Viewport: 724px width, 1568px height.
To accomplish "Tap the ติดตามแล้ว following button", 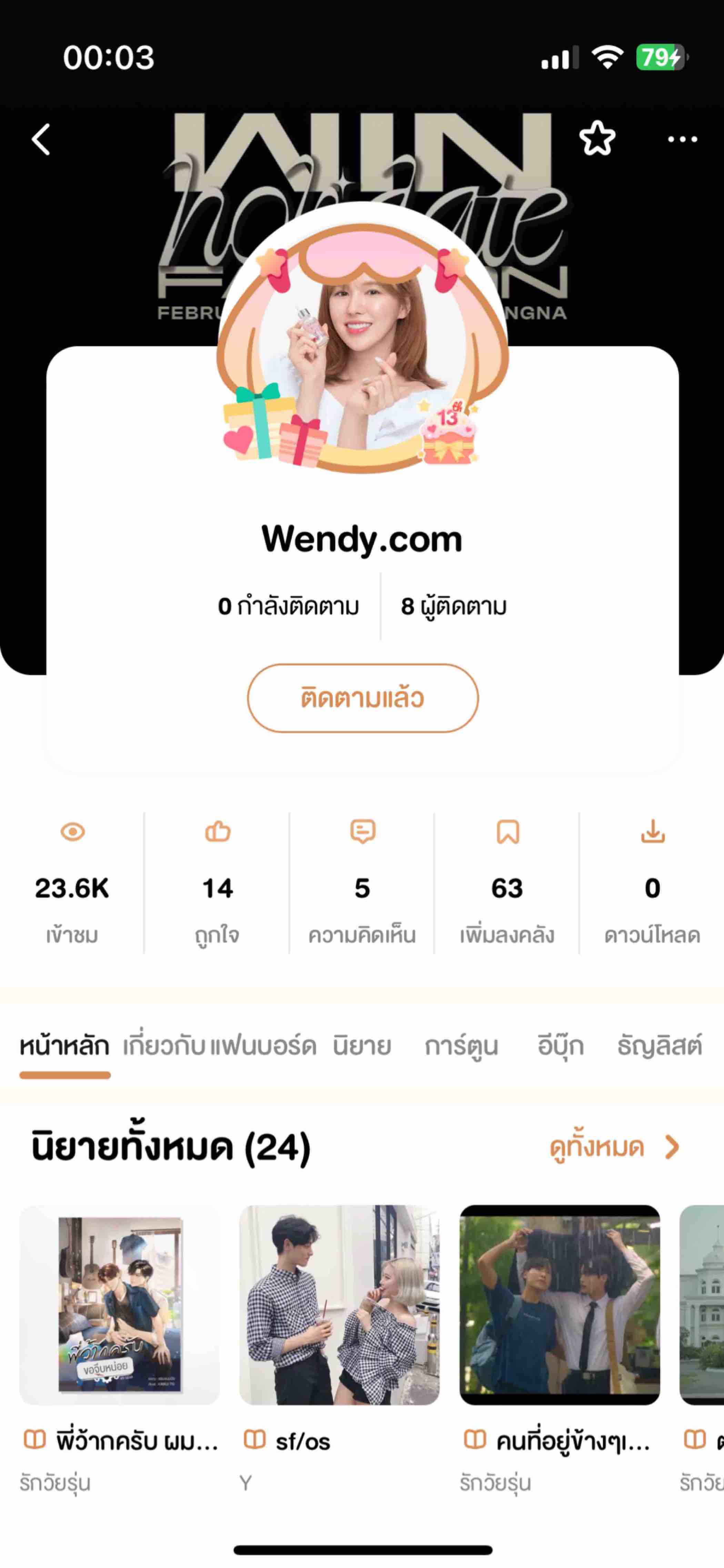I will [x=362, y=698].
